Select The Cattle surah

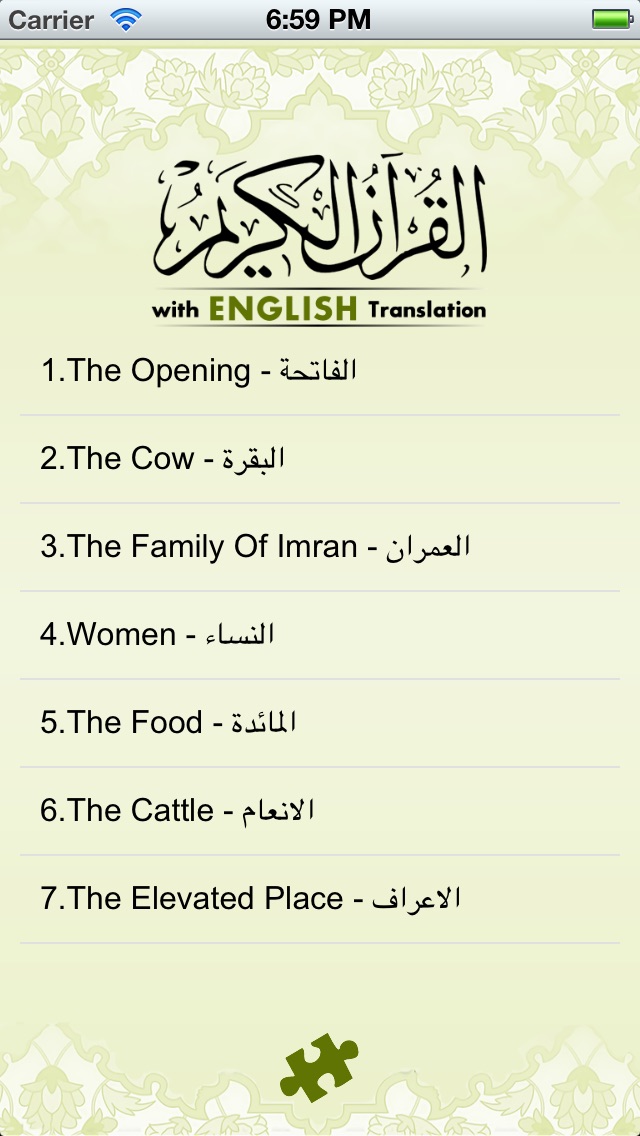178,811
